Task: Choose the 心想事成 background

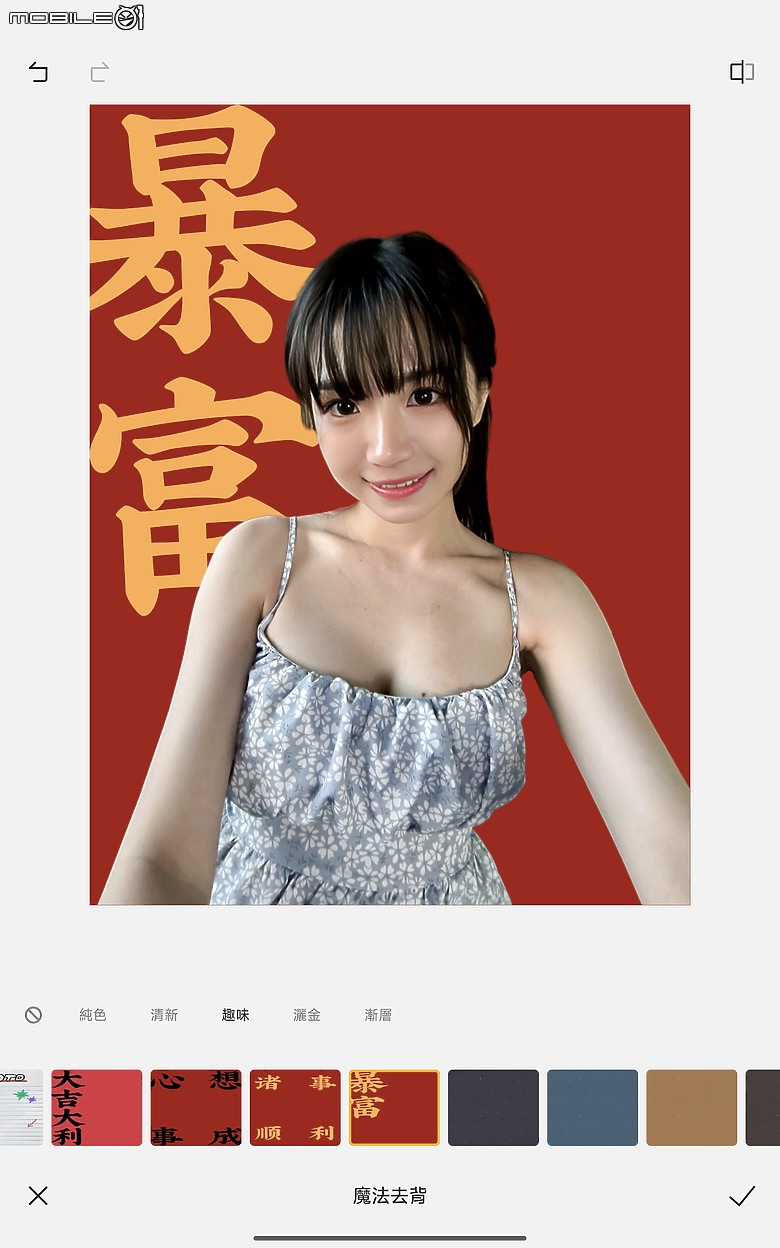Action: (x=196, y=1107)
